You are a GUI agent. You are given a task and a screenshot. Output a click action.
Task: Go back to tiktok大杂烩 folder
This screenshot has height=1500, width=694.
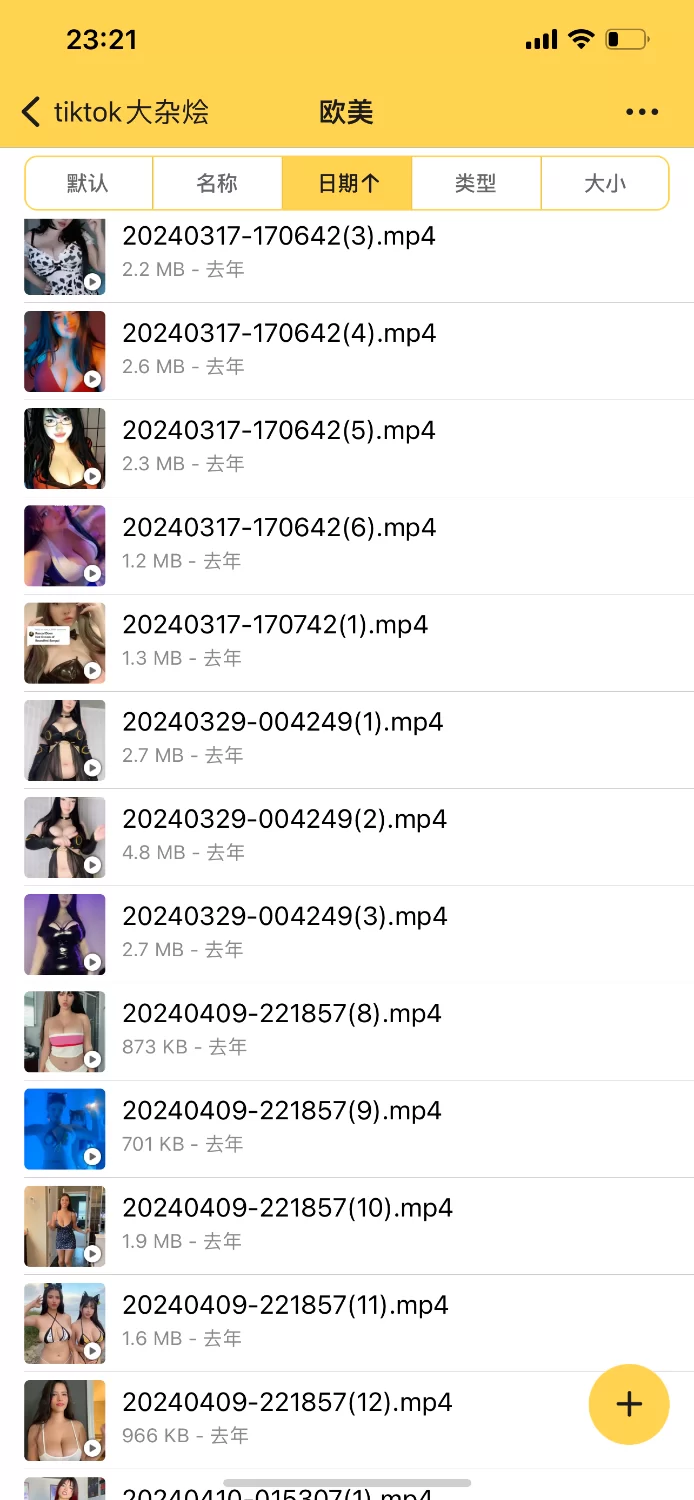115,112
